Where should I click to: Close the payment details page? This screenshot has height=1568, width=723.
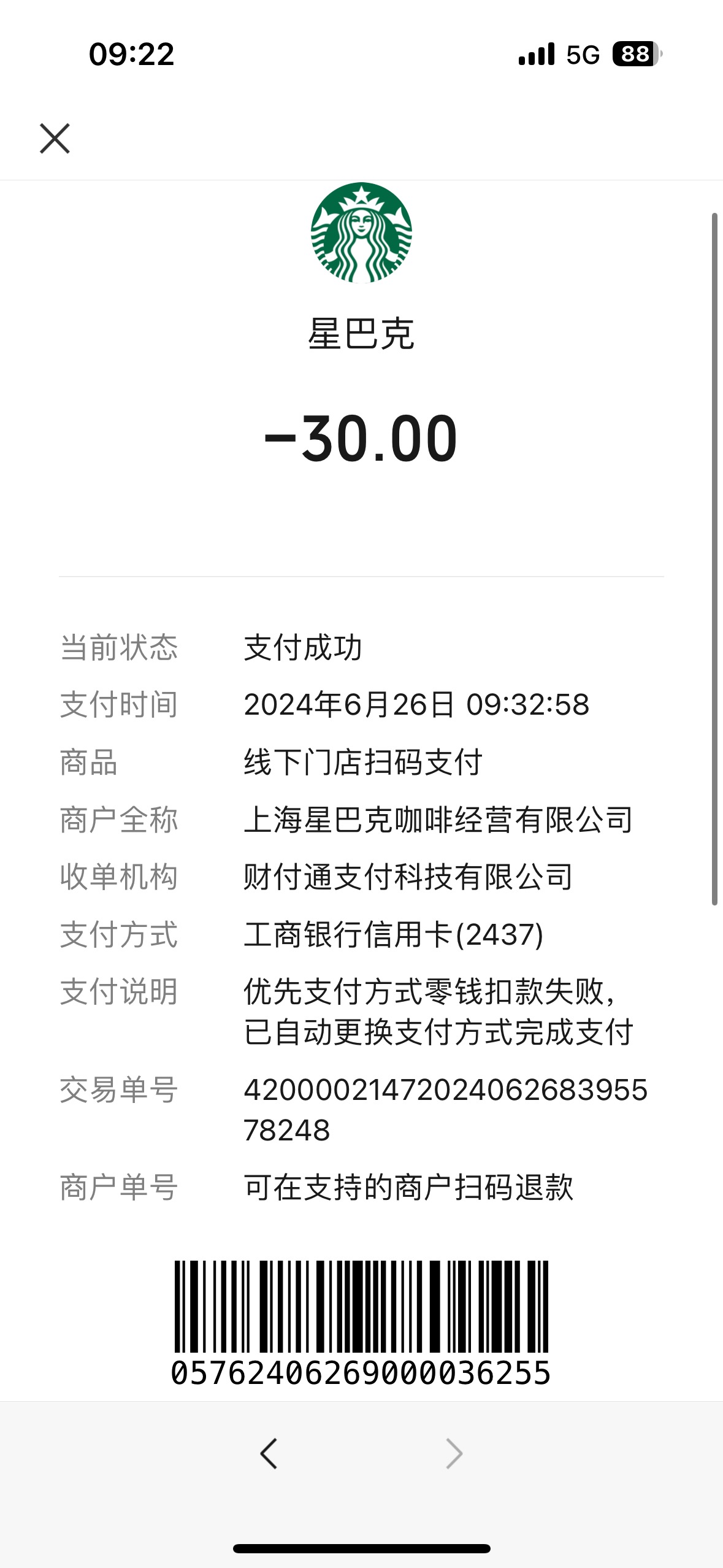[x=55, y=139]
